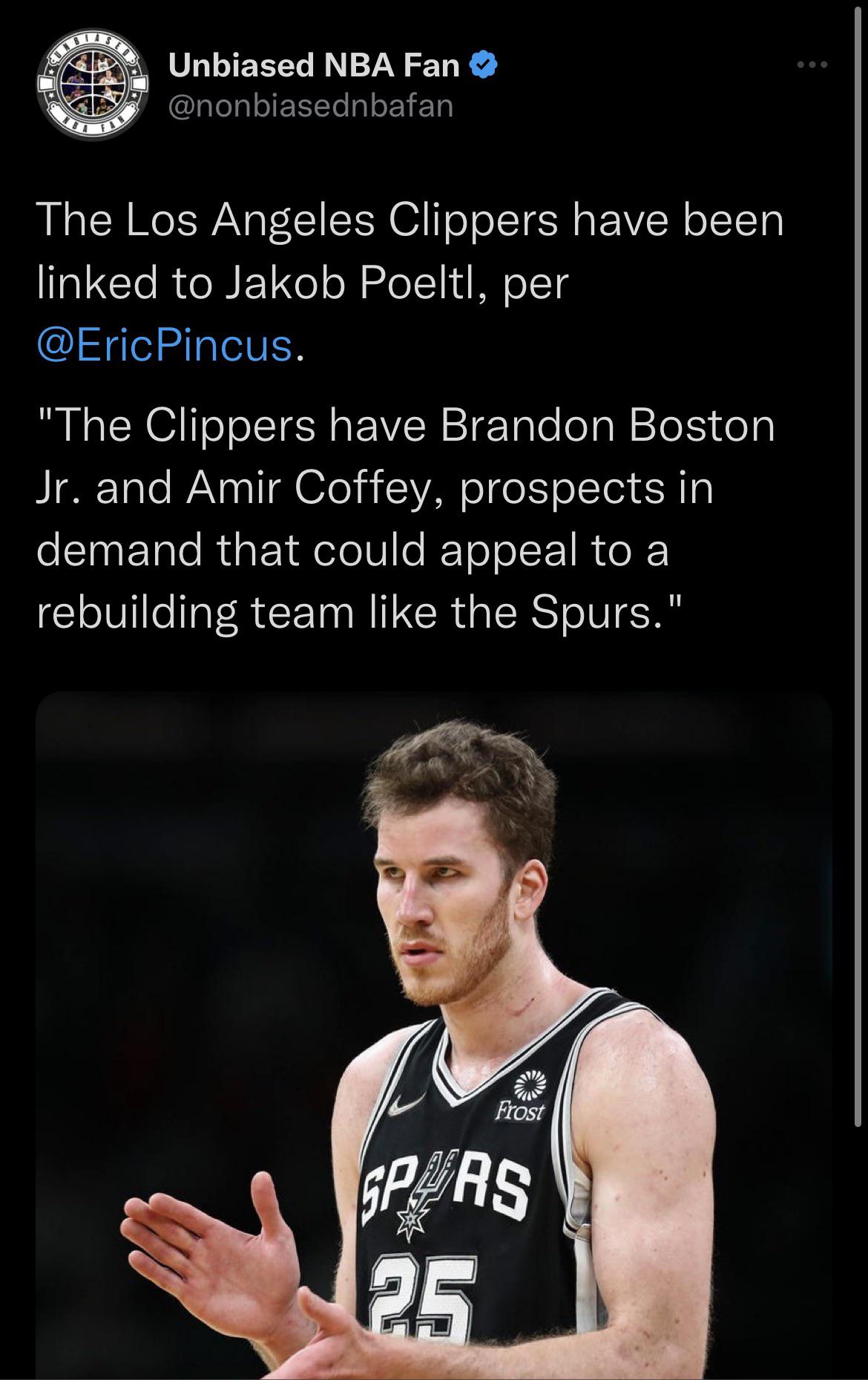
Task: Open the tweet's three-dot overflow menu
Action: tap(812, 65)
